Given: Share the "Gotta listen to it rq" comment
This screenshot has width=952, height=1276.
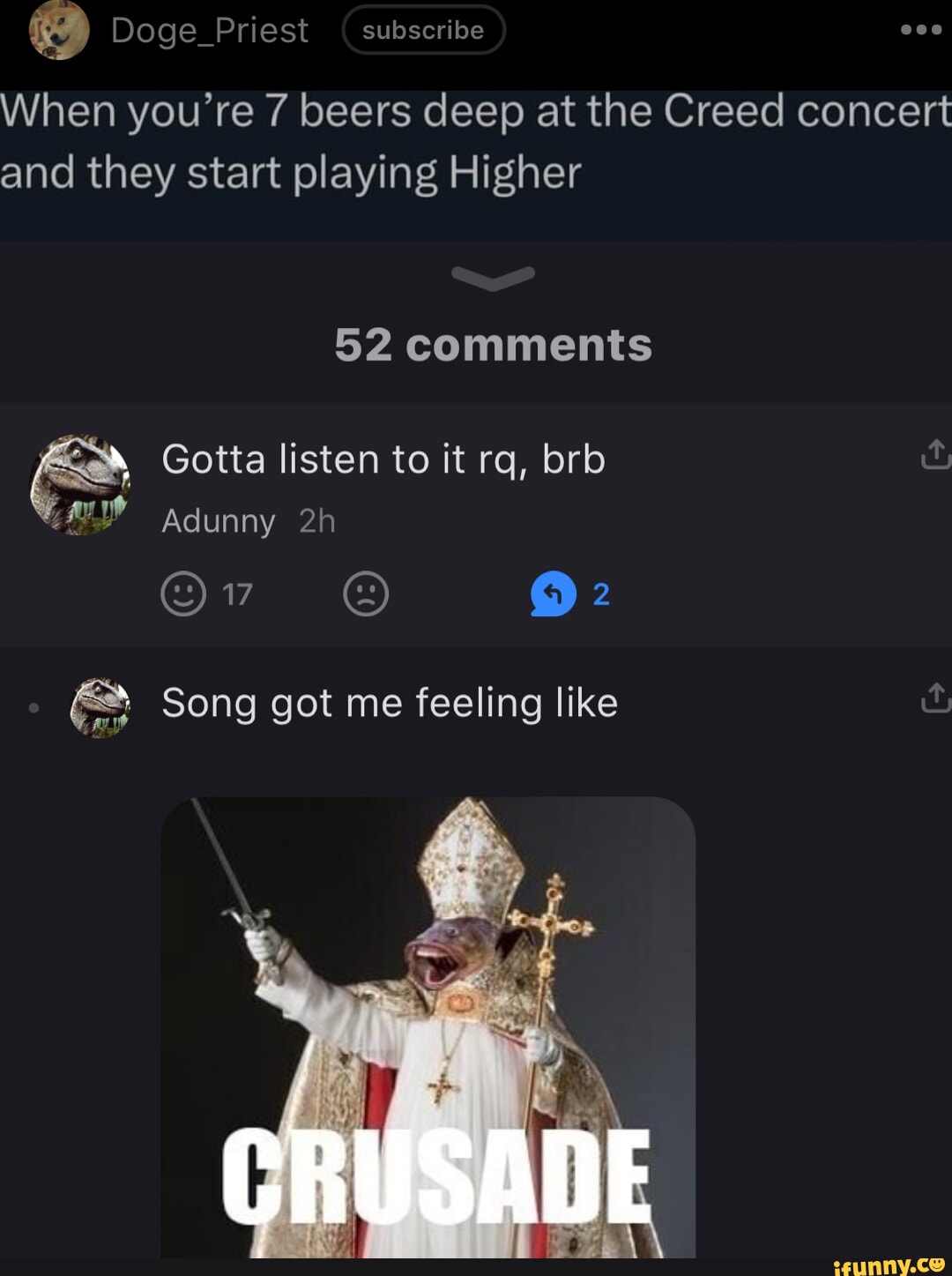Looking at the screenshot, I should click(934, 455).
